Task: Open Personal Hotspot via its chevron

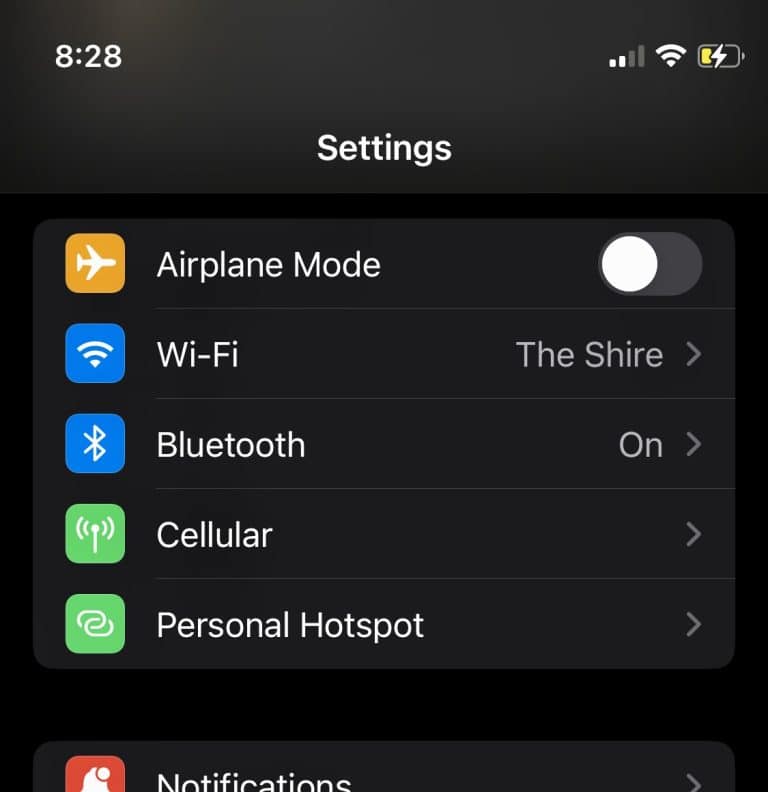Action: (x=694, y=624)
